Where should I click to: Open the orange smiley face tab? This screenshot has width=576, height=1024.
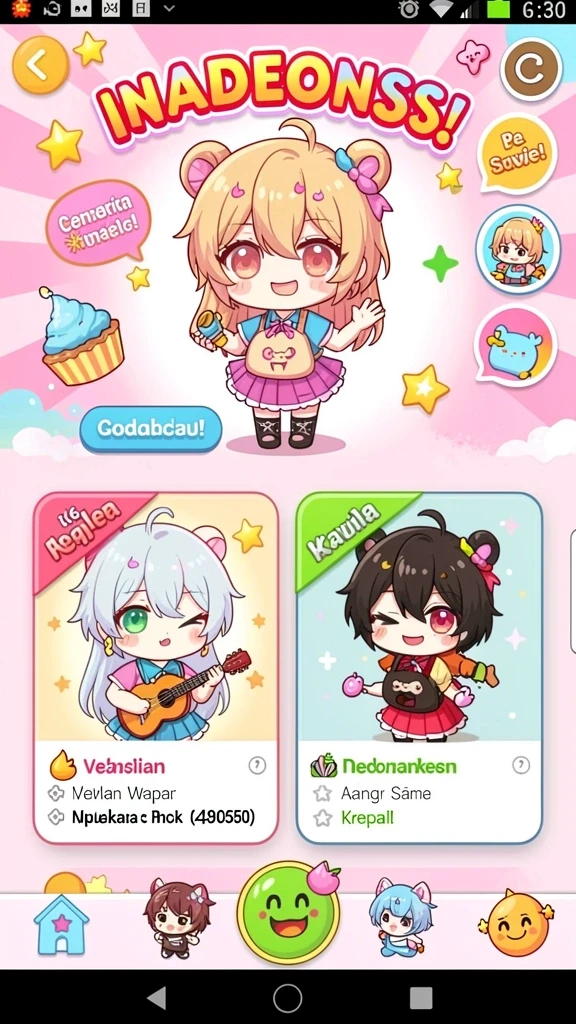[x=516, y=923]
